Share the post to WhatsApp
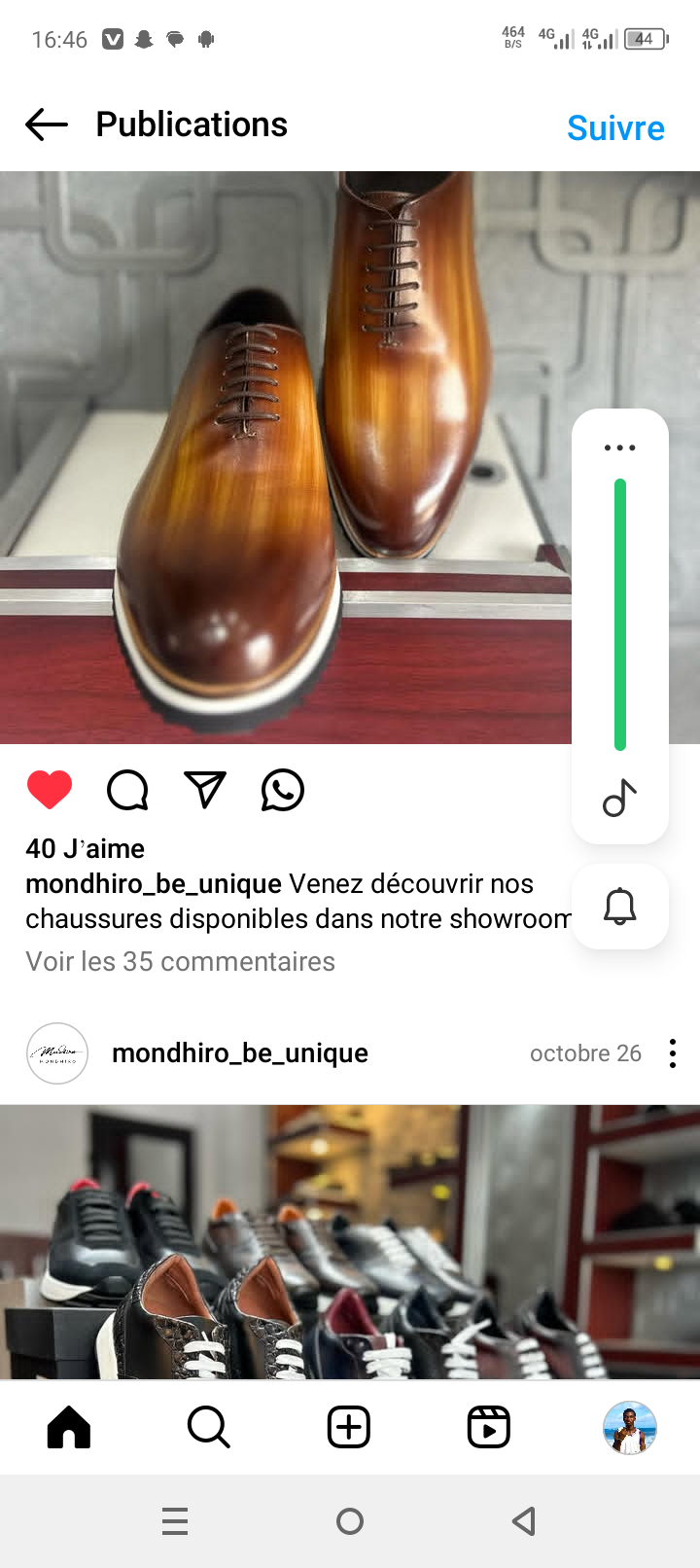Image resolution: width=700 pixels, height=1568 pixels. 283,790
